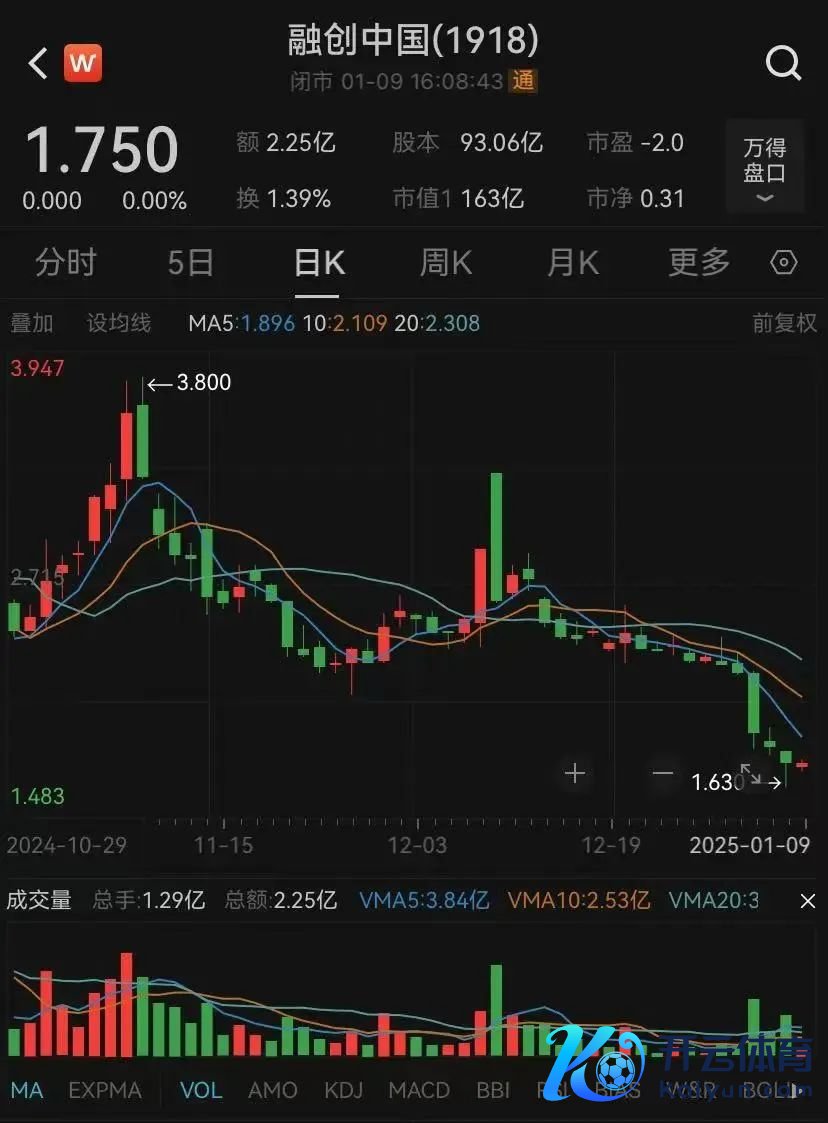Show the 月K chart

coord(572,263)
